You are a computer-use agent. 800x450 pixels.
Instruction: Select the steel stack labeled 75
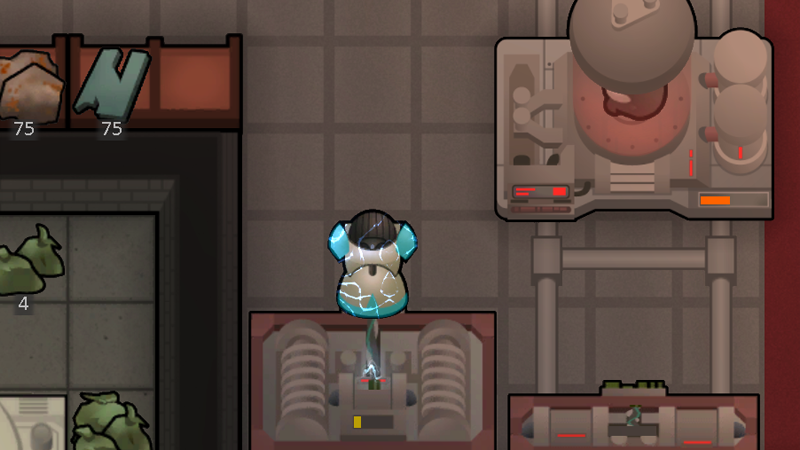click(x=112, y=83)
